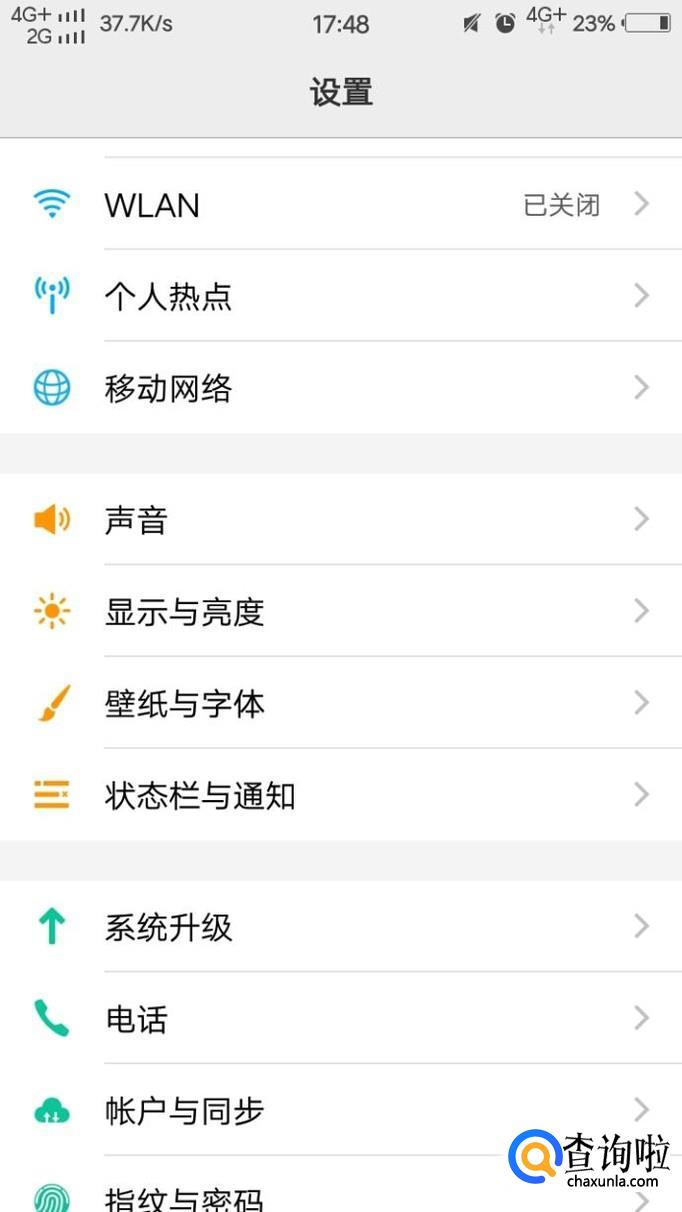Open WLAN settings
The width and height of the screenshot is (682, 1212).
[x=340, y=205]
